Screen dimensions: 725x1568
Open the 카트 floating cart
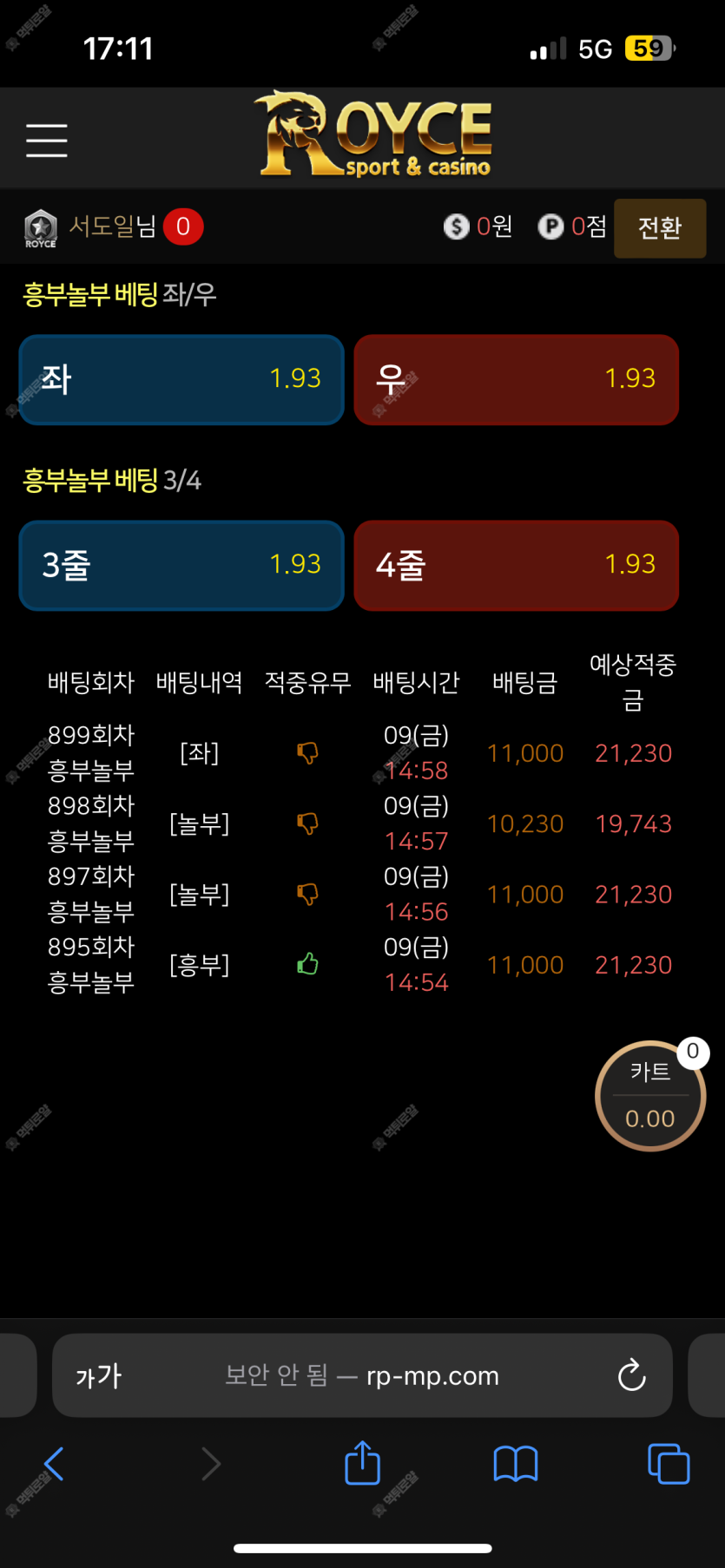pos(649,1096)
